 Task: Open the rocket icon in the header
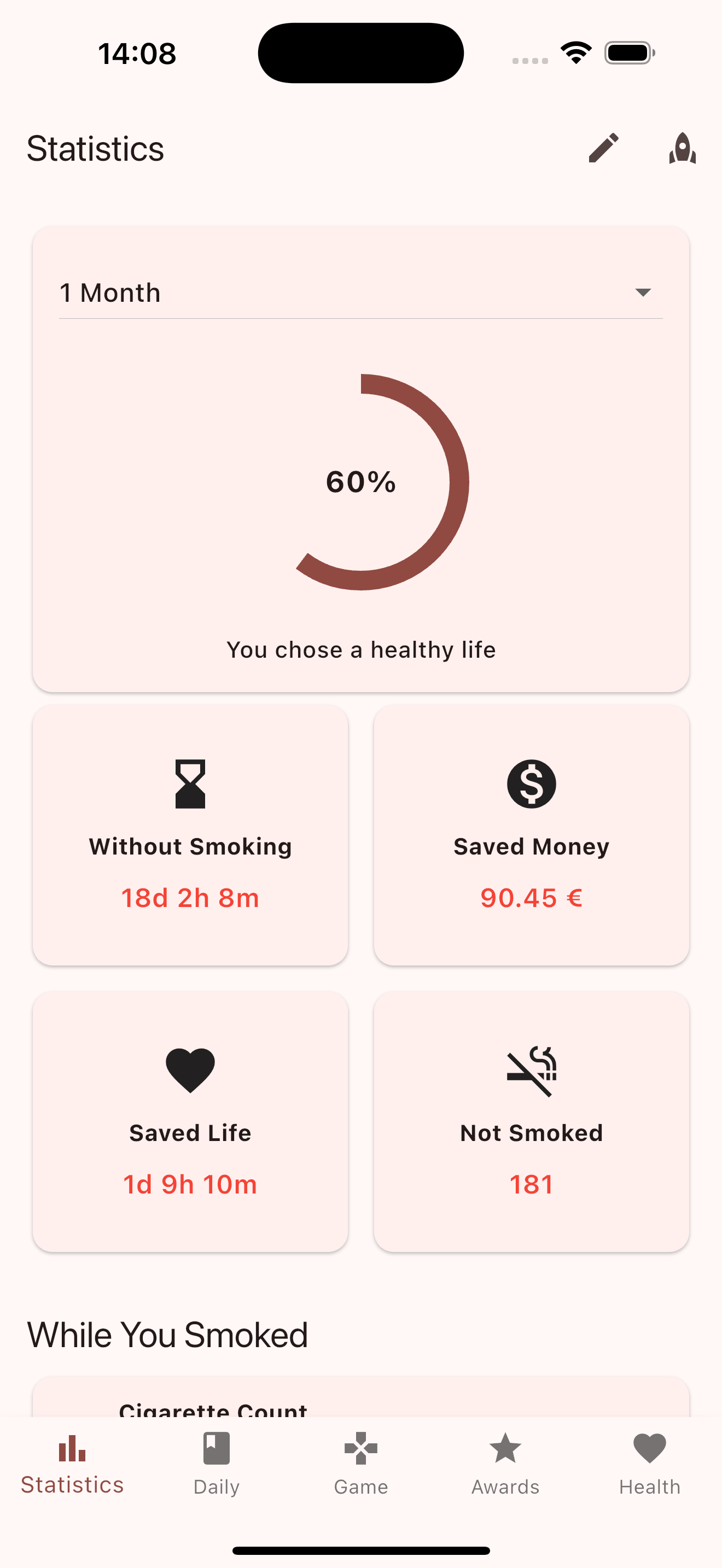tap(682, 149)
